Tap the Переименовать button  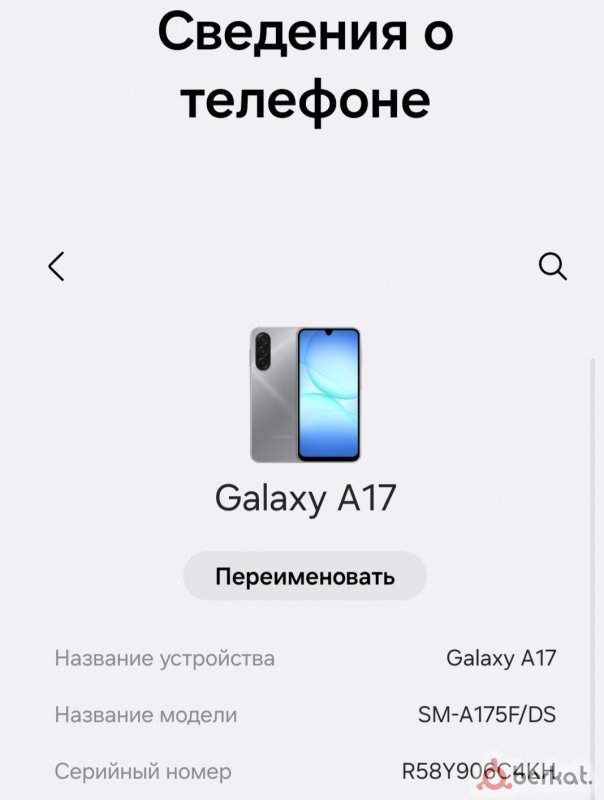pos(305,576)
